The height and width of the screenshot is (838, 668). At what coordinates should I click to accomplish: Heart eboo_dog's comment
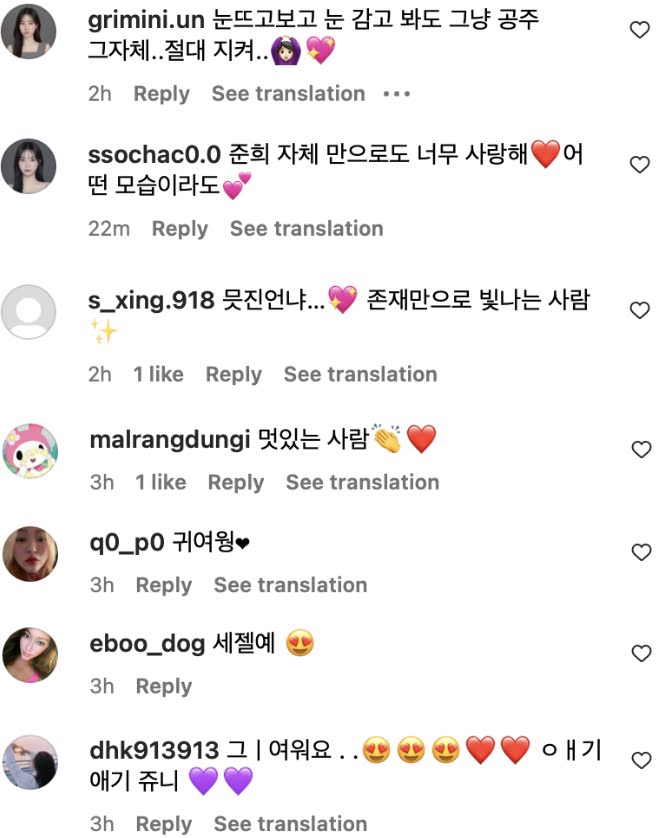point(641,653)
